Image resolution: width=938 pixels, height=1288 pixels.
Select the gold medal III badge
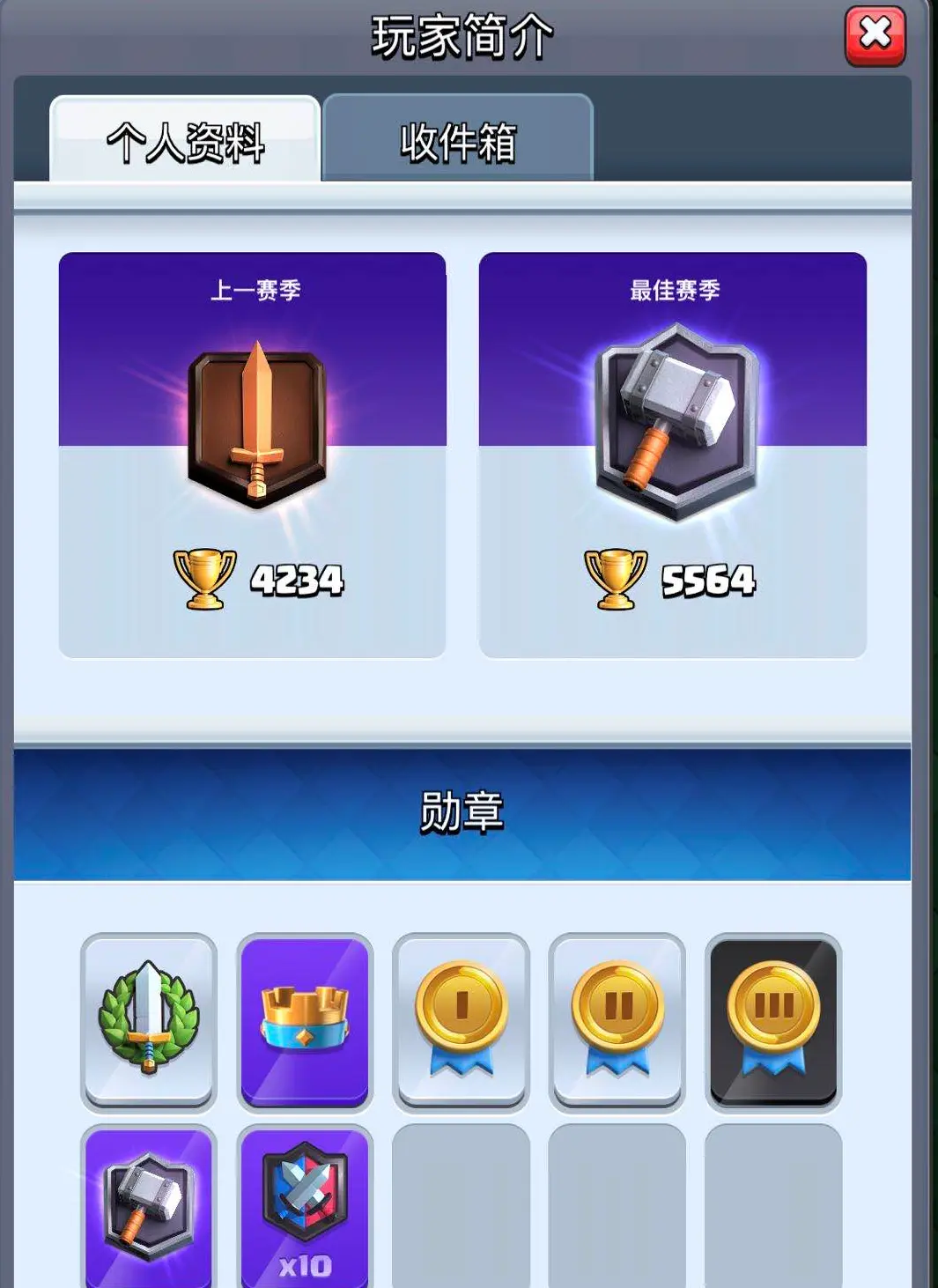[773, 1019]
